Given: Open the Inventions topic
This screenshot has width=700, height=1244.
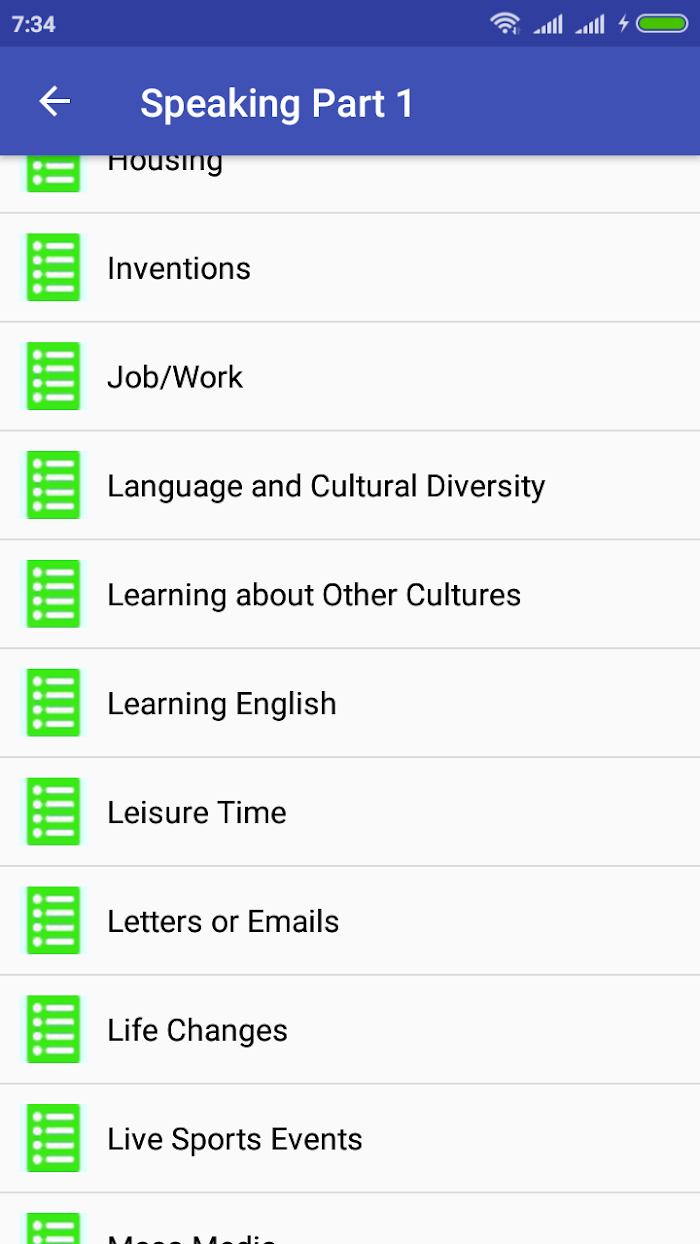Looking at the screenshot, I should [x=350, y=268].
